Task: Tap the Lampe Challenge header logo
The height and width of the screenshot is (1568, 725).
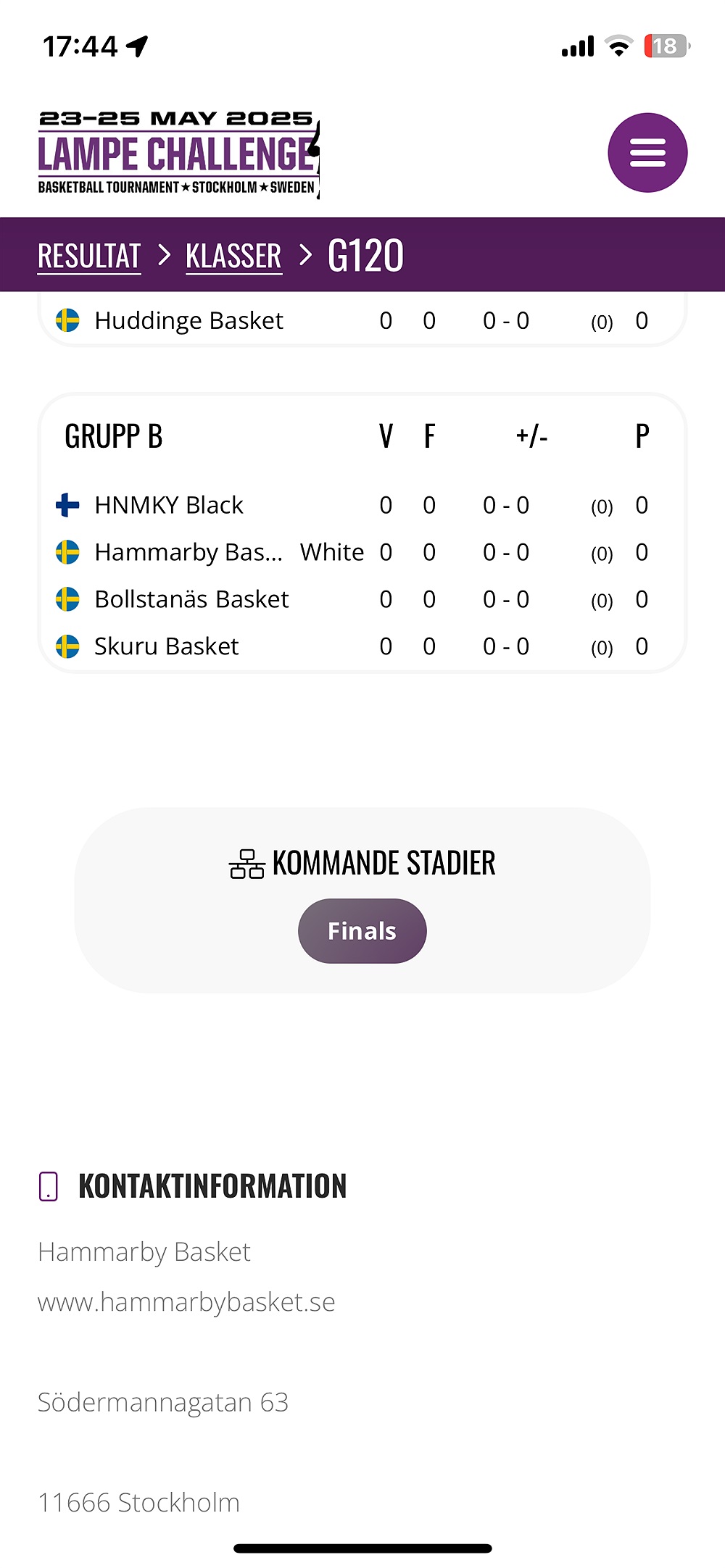Action: pos(179,154)
